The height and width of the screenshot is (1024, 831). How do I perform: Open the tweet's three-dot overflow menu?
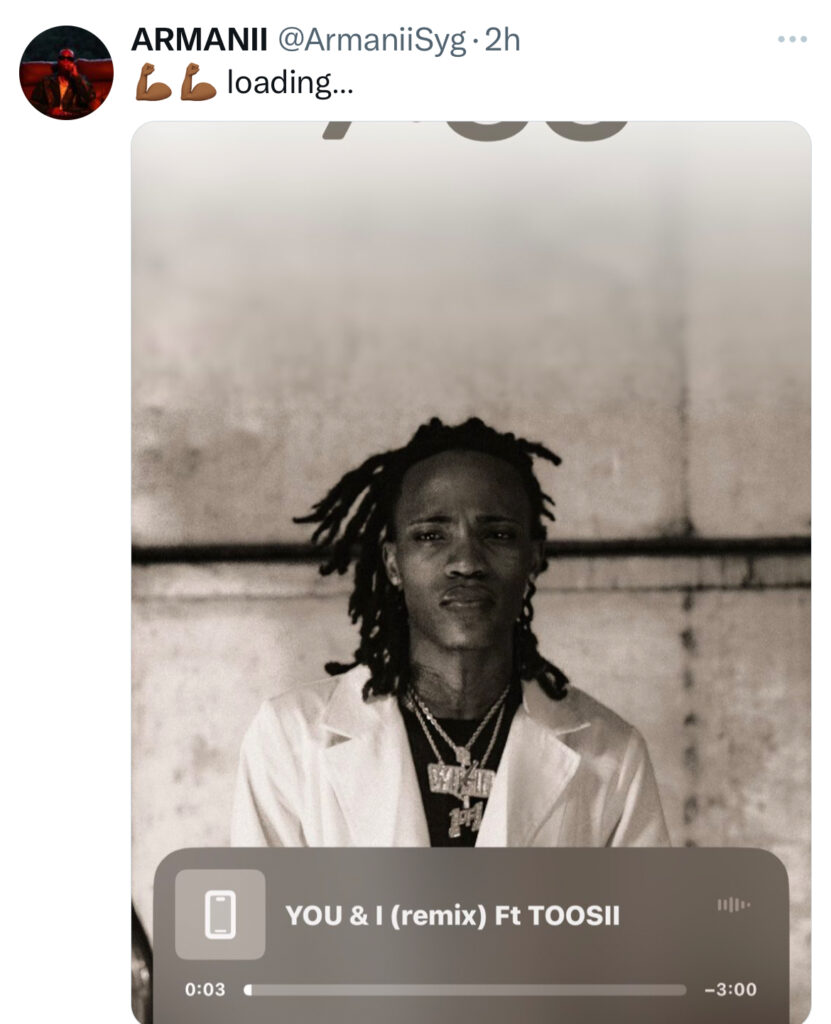(x=791, y=39)
